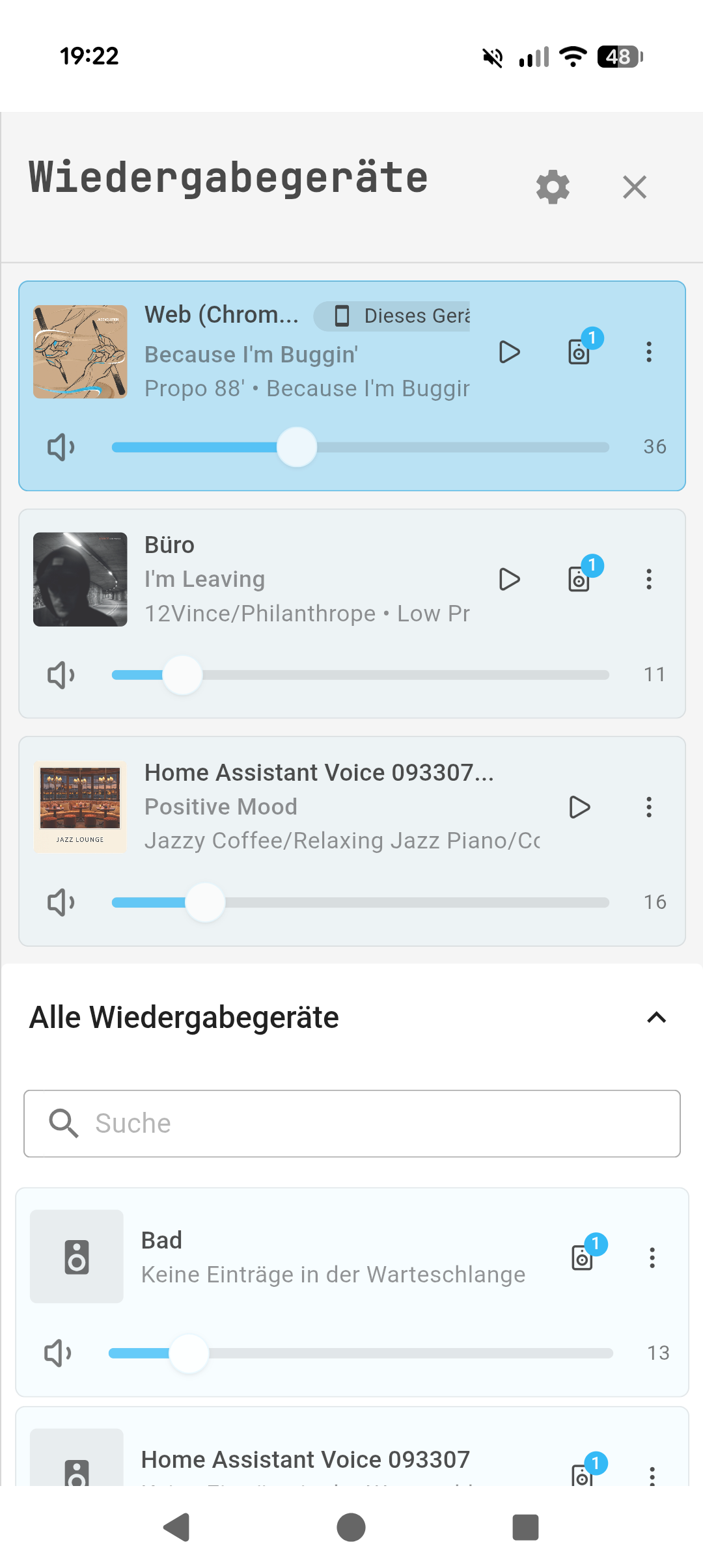Viewport: 703px width, 1568px height.
Task: Open speaker group icon for Web (Chrome) player
Action: point(580,351)
